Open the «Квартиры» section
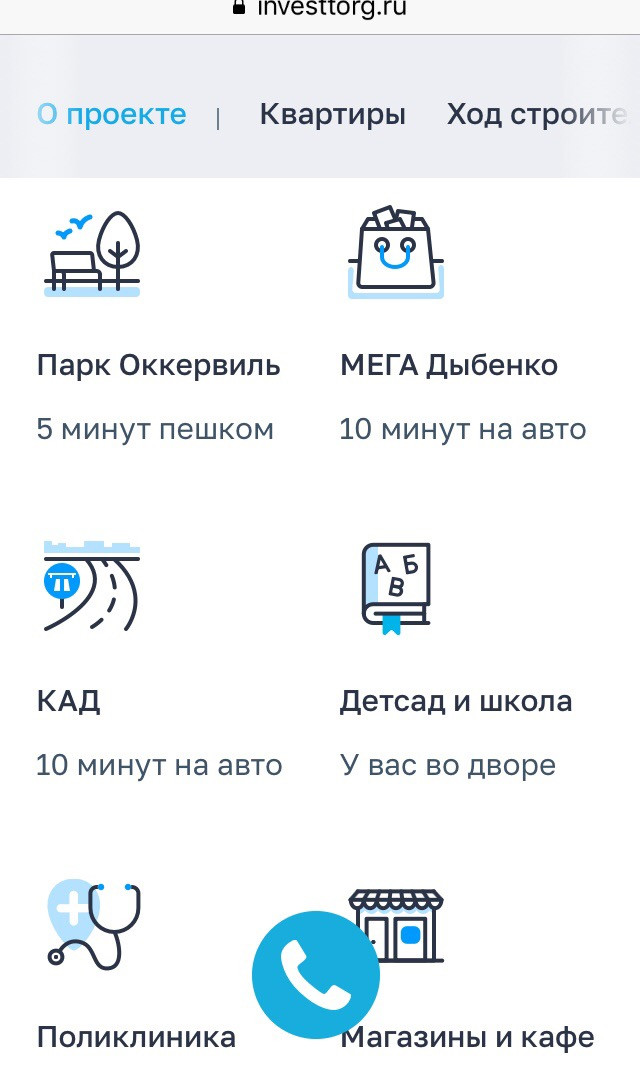Screen dimensions: 640x1066 pyautogui.click(x=332, y=114)
